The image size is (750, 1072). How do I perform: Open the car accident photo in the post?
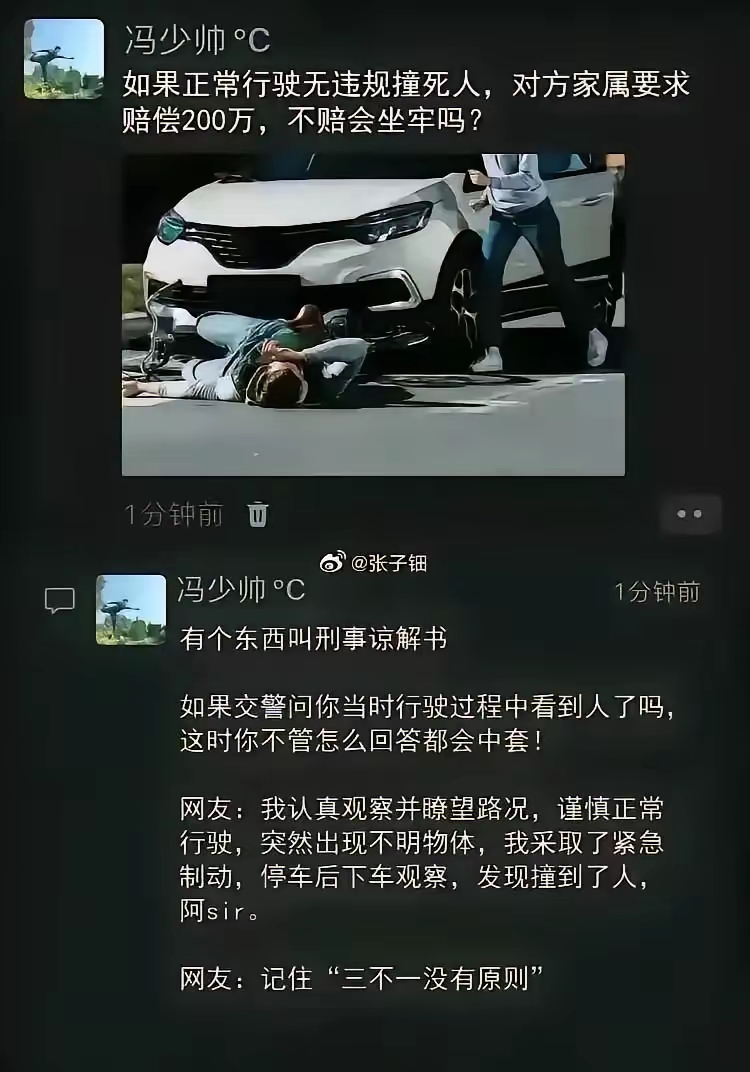(373, 314)
